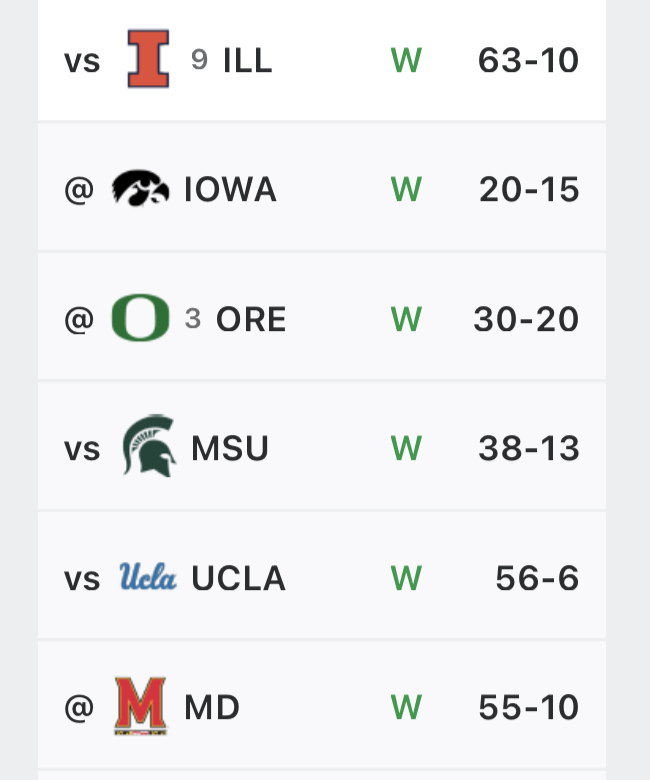Select the MSU game row
Image resolution: width=650 pixels, height=780 pixels.
point(321,448)
